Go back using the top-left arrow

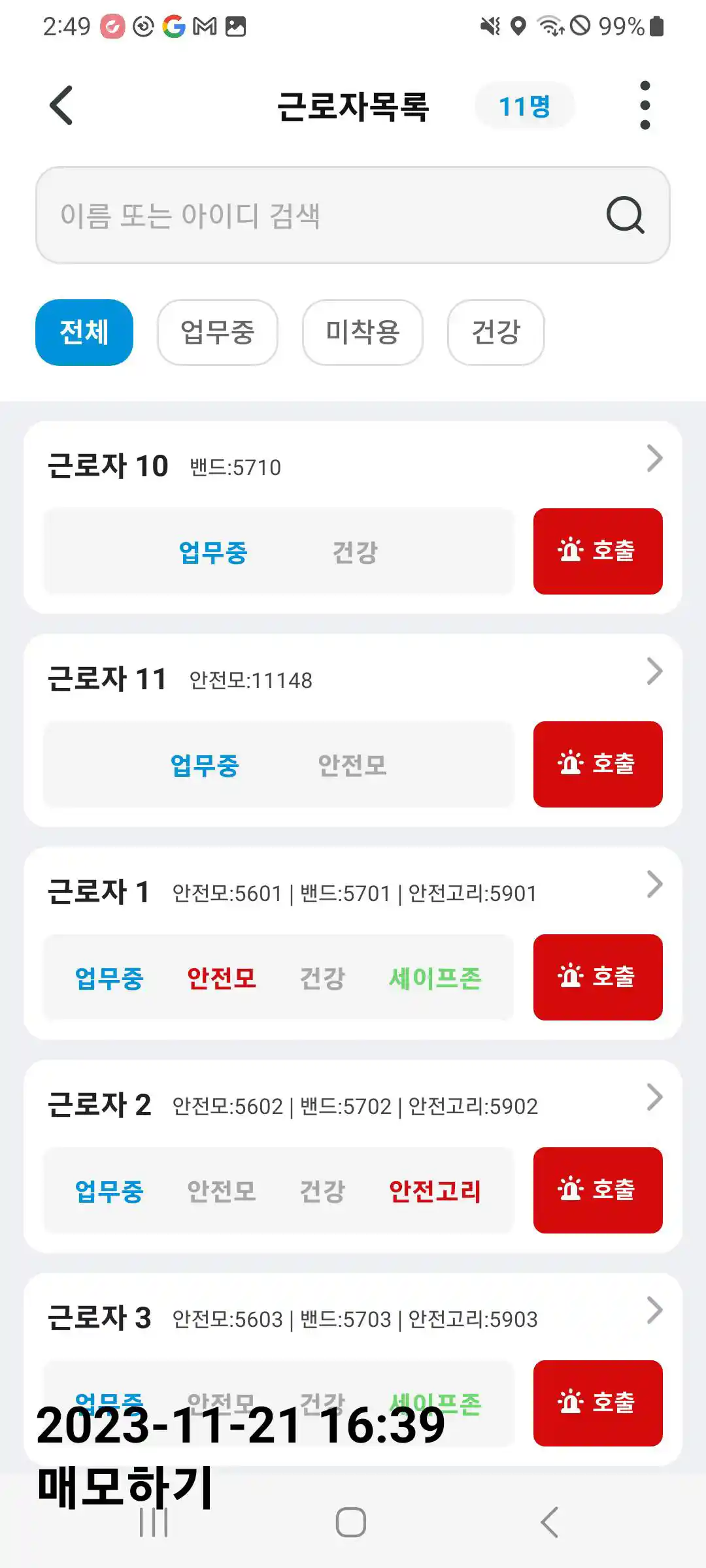click(x=61, y=105)
